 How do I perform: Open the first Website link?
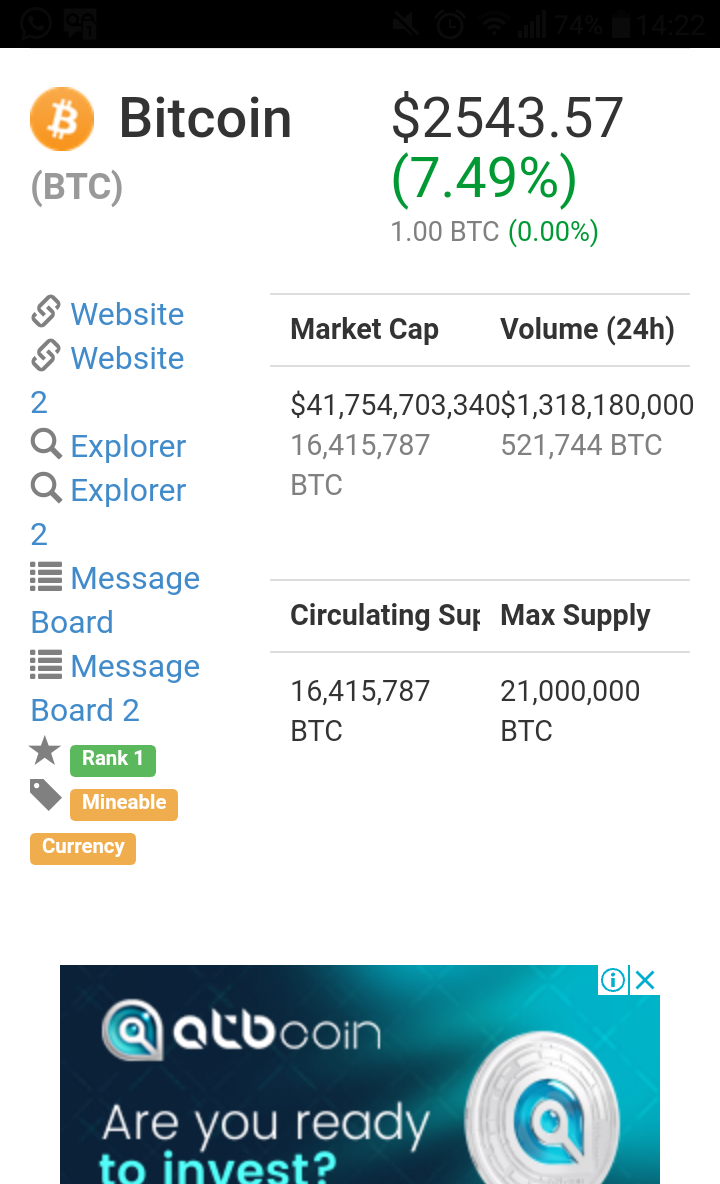(x=127, y=314)
